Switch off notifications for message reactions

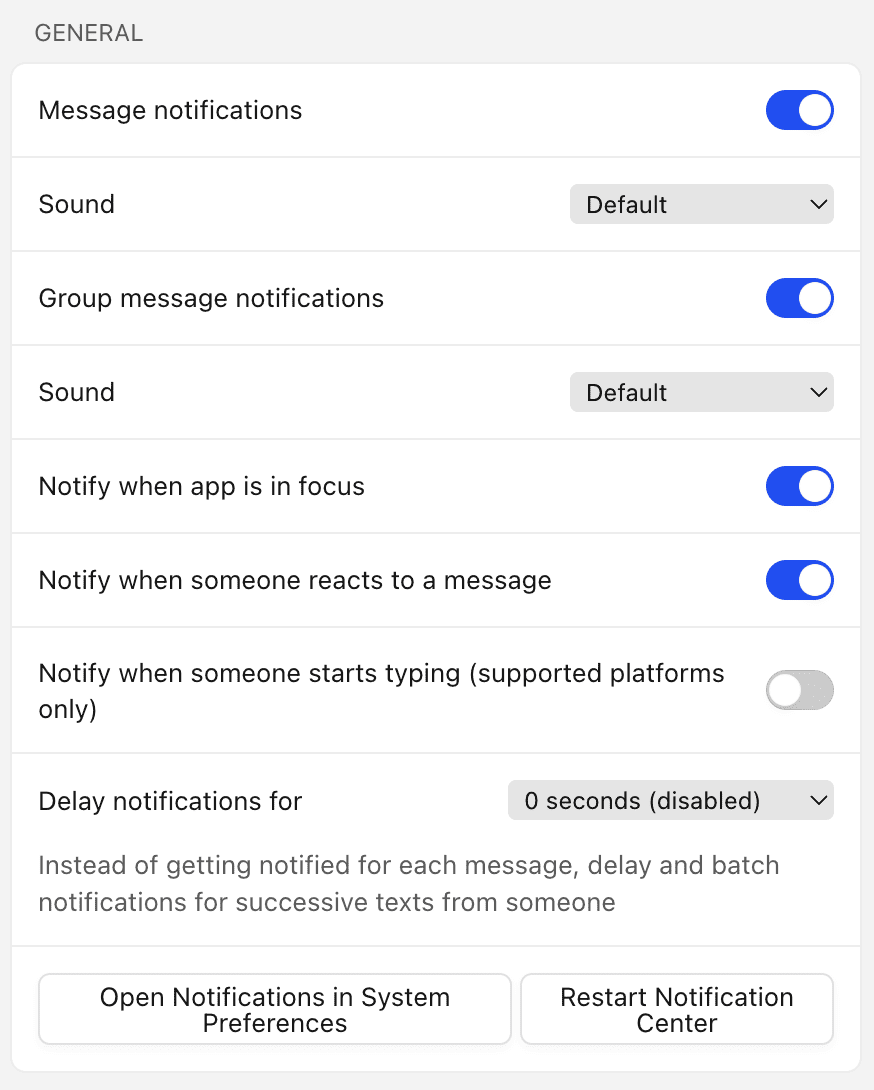(799, 580)
